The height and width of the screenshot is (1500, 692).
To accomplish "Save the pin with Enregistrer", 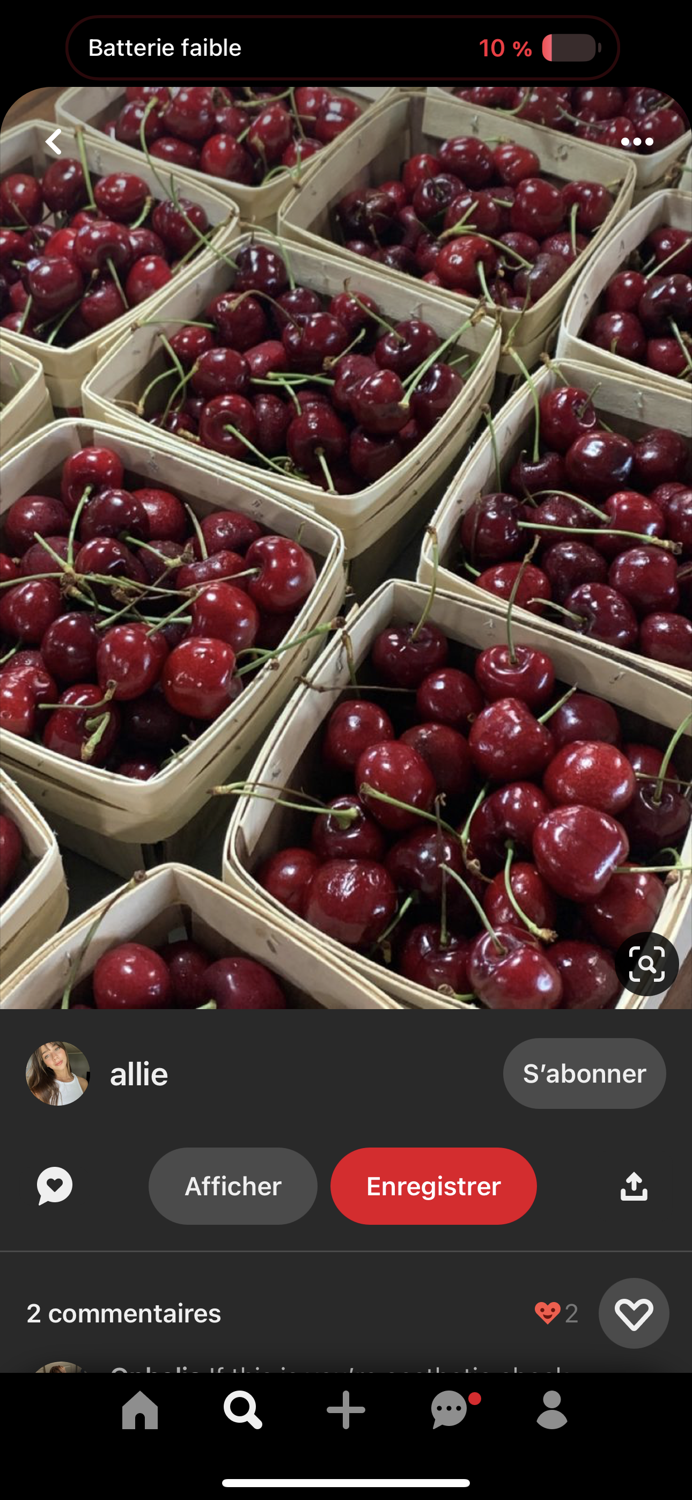I will [x=433, y=1186].
